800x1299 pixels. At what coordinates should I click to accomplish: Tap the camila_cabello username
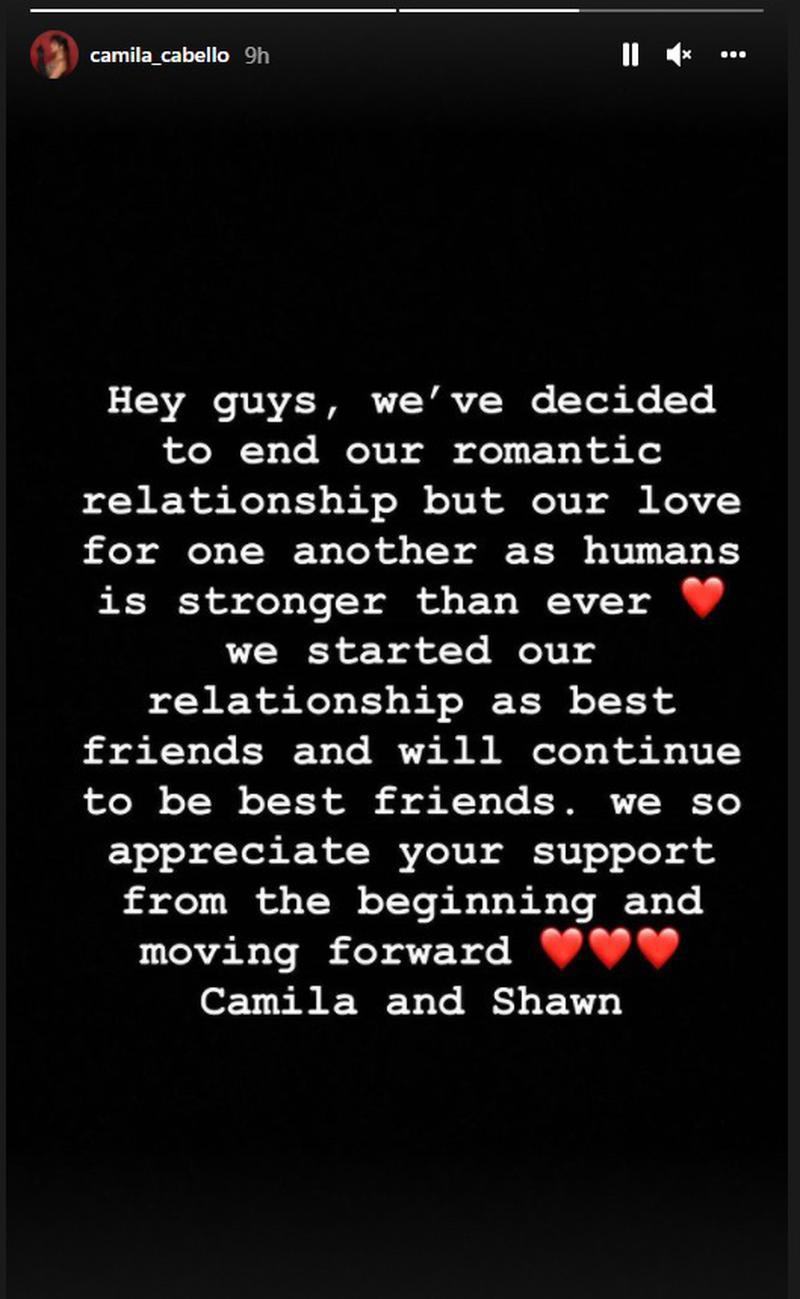point(159,56)
